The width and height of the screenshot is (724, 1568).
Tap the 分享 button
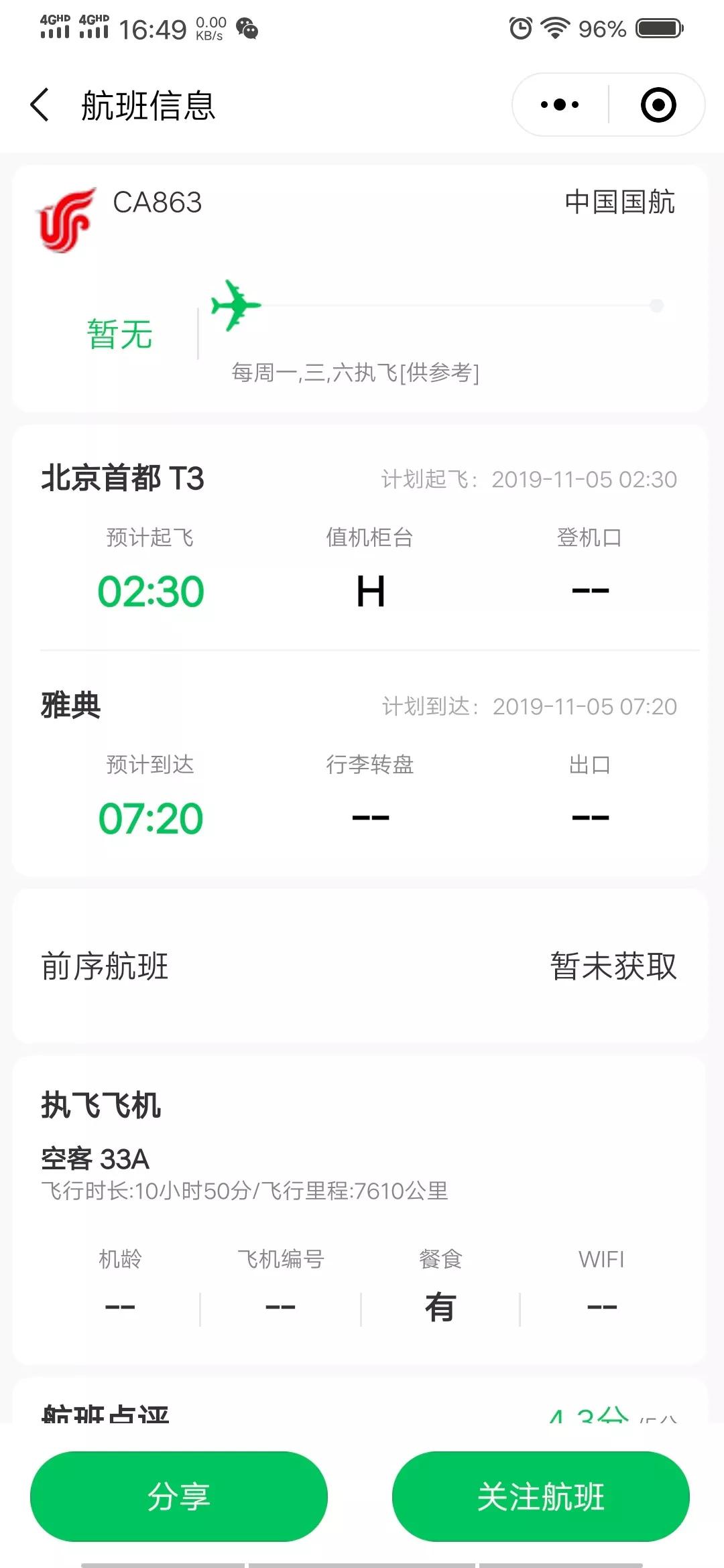click(179, 1496)
